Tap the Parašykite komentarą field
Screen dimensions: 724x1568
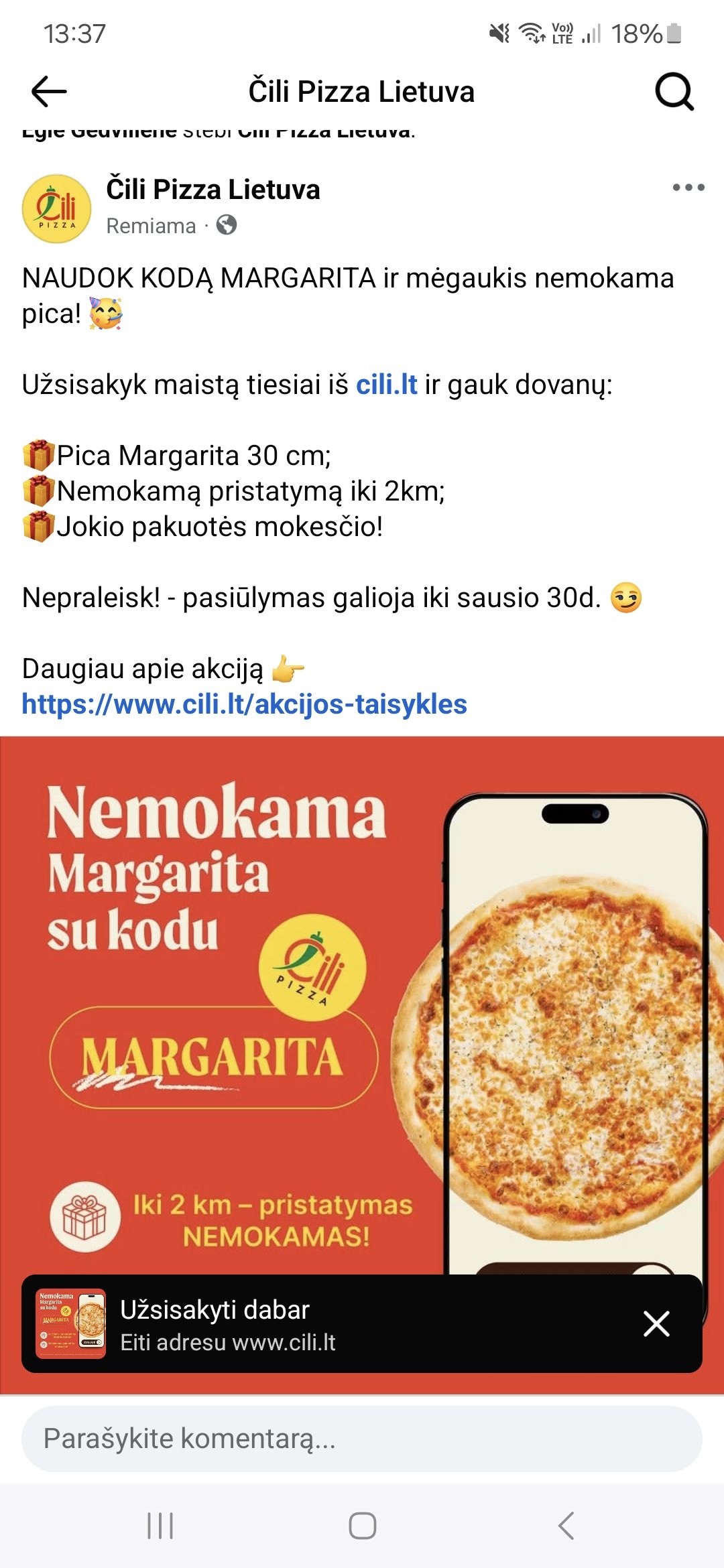pos(362,1439)
